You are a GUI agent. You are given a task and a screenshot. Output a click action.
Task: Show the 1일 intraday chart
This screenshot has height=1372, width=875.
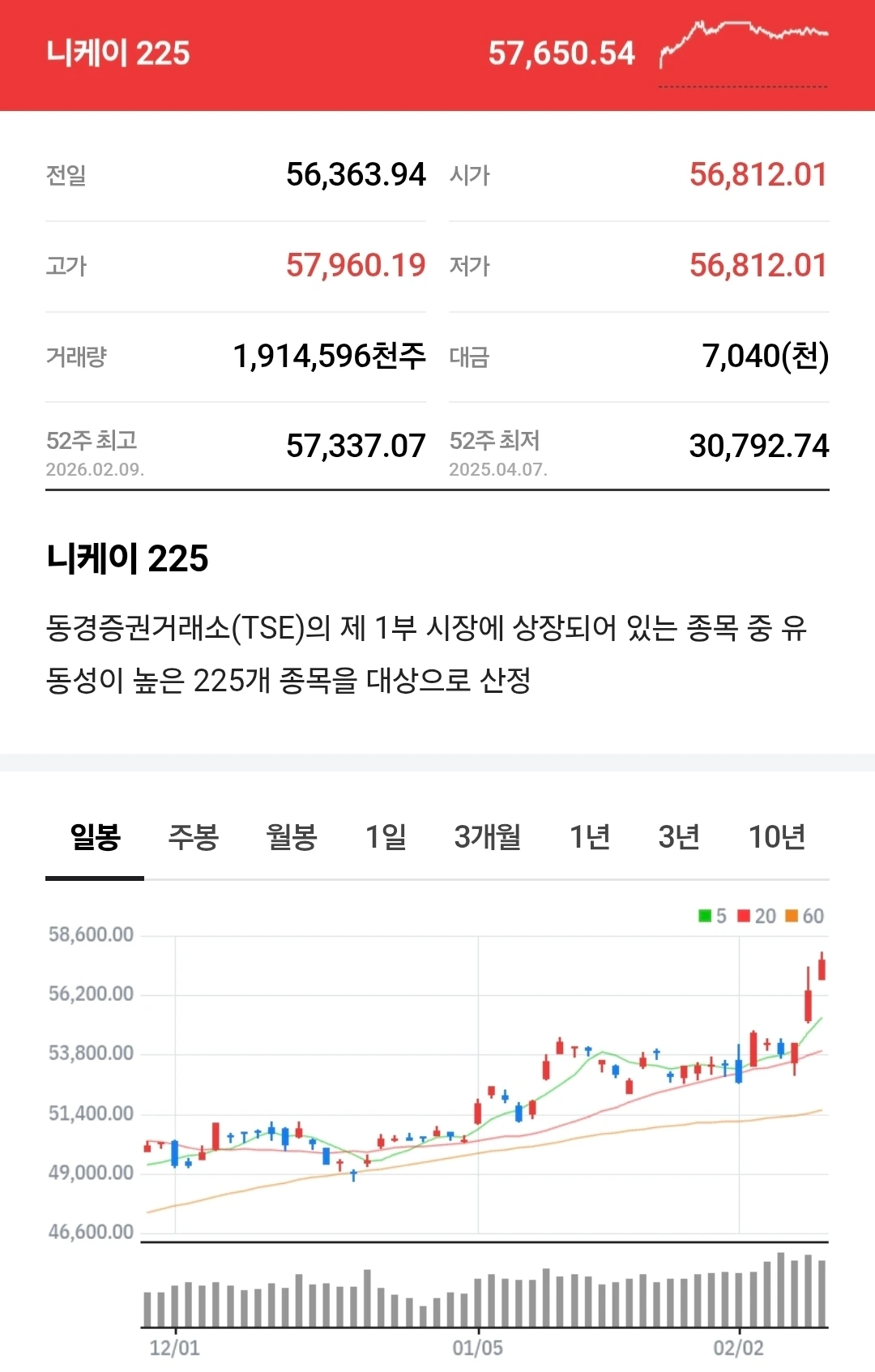point(386,837)
